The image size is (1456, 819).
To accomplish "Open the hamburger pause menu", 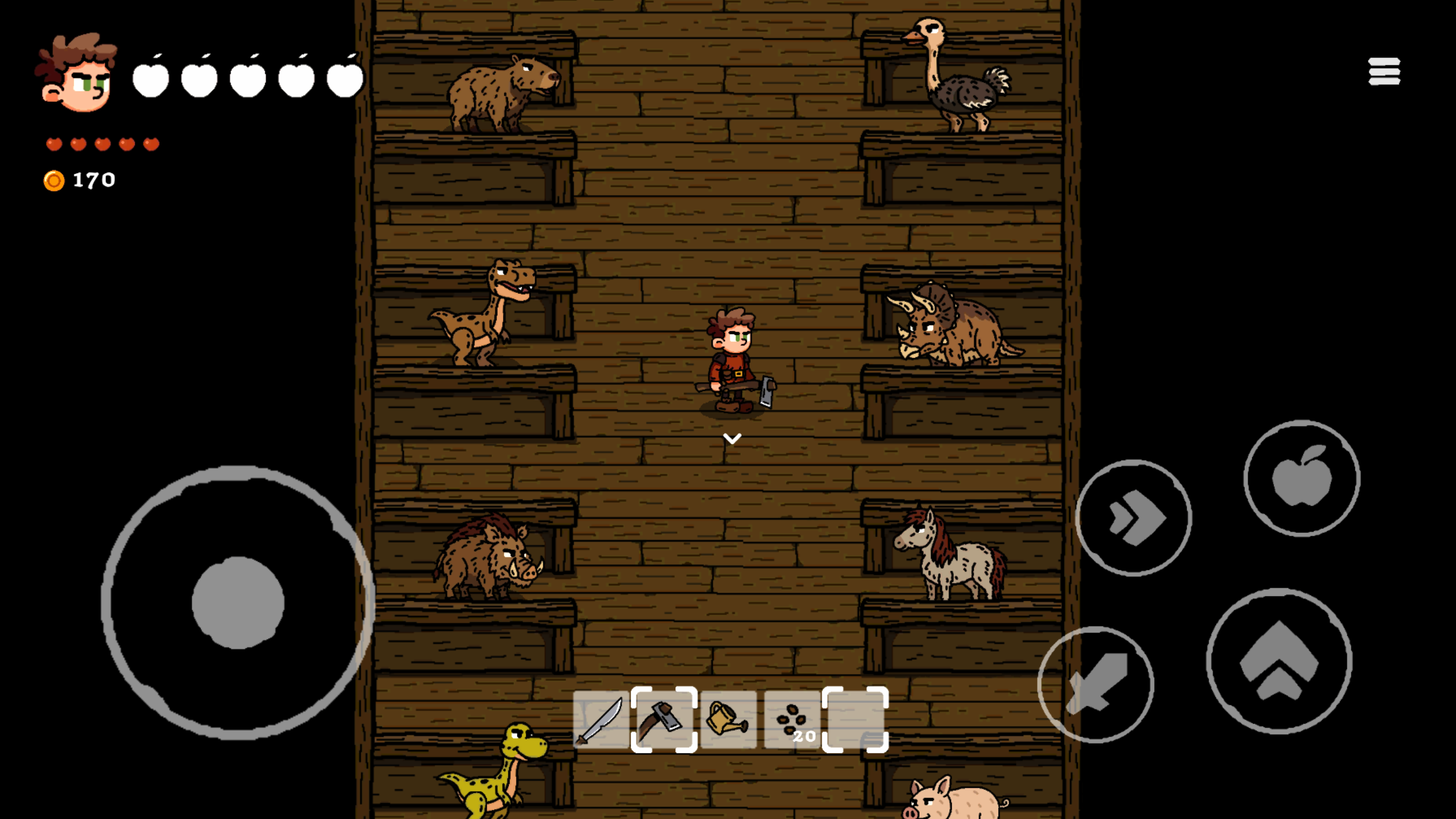I will click(x=1384, y=71).
